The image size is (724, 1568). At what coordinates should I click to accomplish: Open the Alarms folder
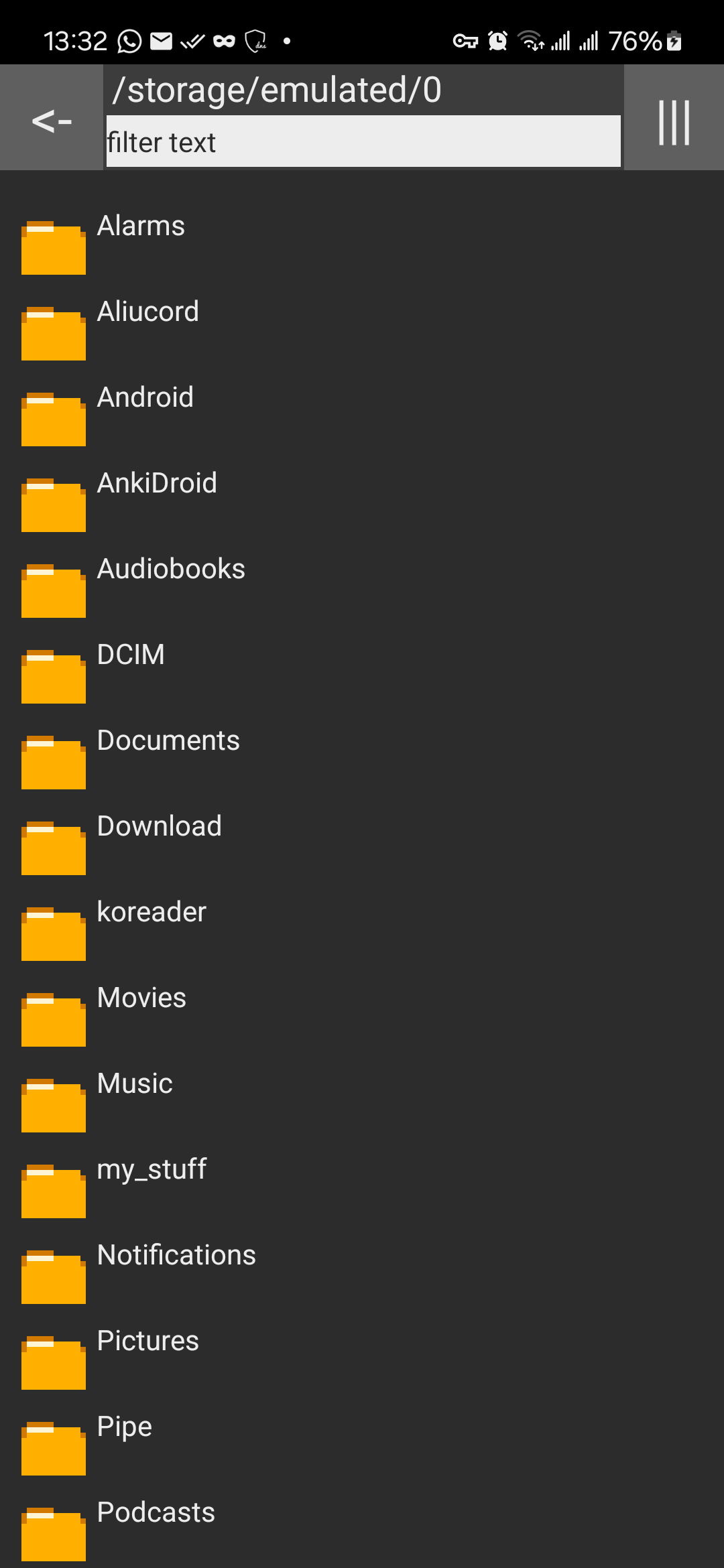coord(140,226)
